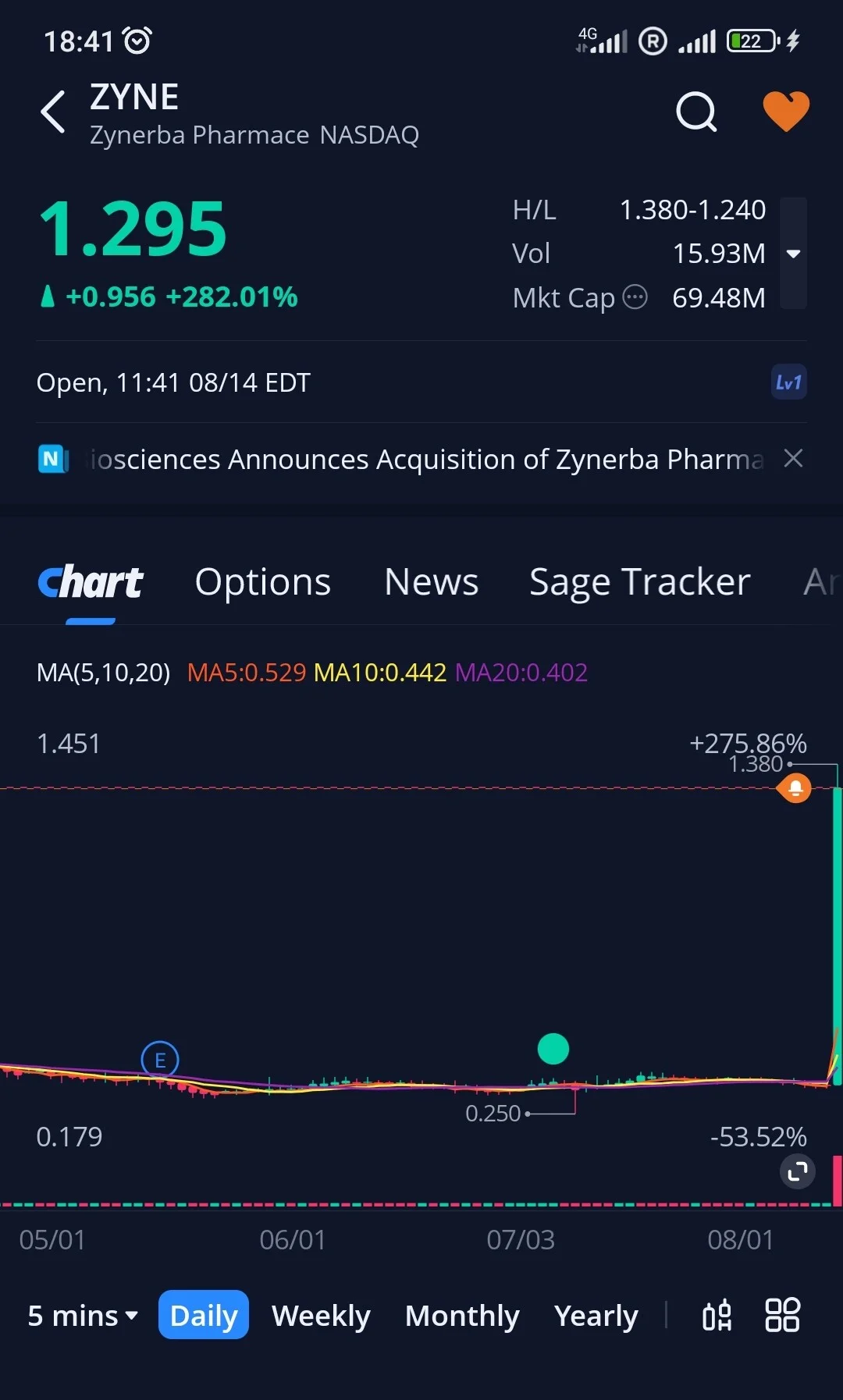Select the Monthly chart interval
The width and height of the screenshot is (843, 1400).
462,1316
